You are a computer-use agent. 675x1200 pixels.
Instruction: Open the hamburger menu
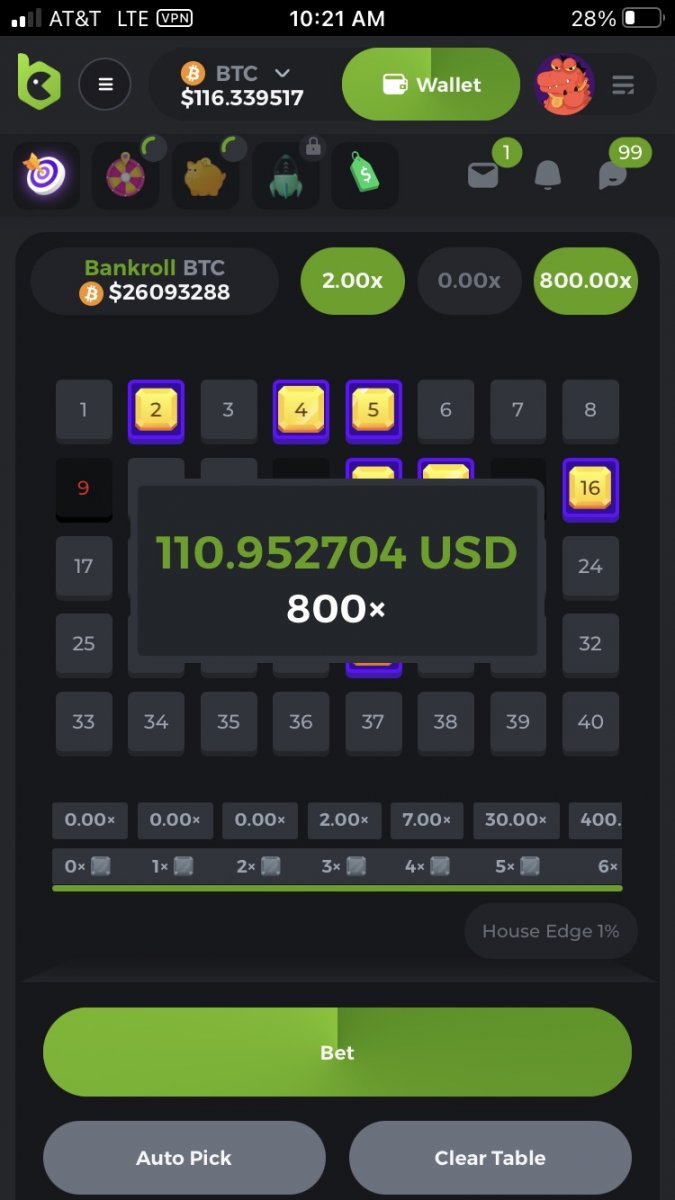(x=105, y=85)
